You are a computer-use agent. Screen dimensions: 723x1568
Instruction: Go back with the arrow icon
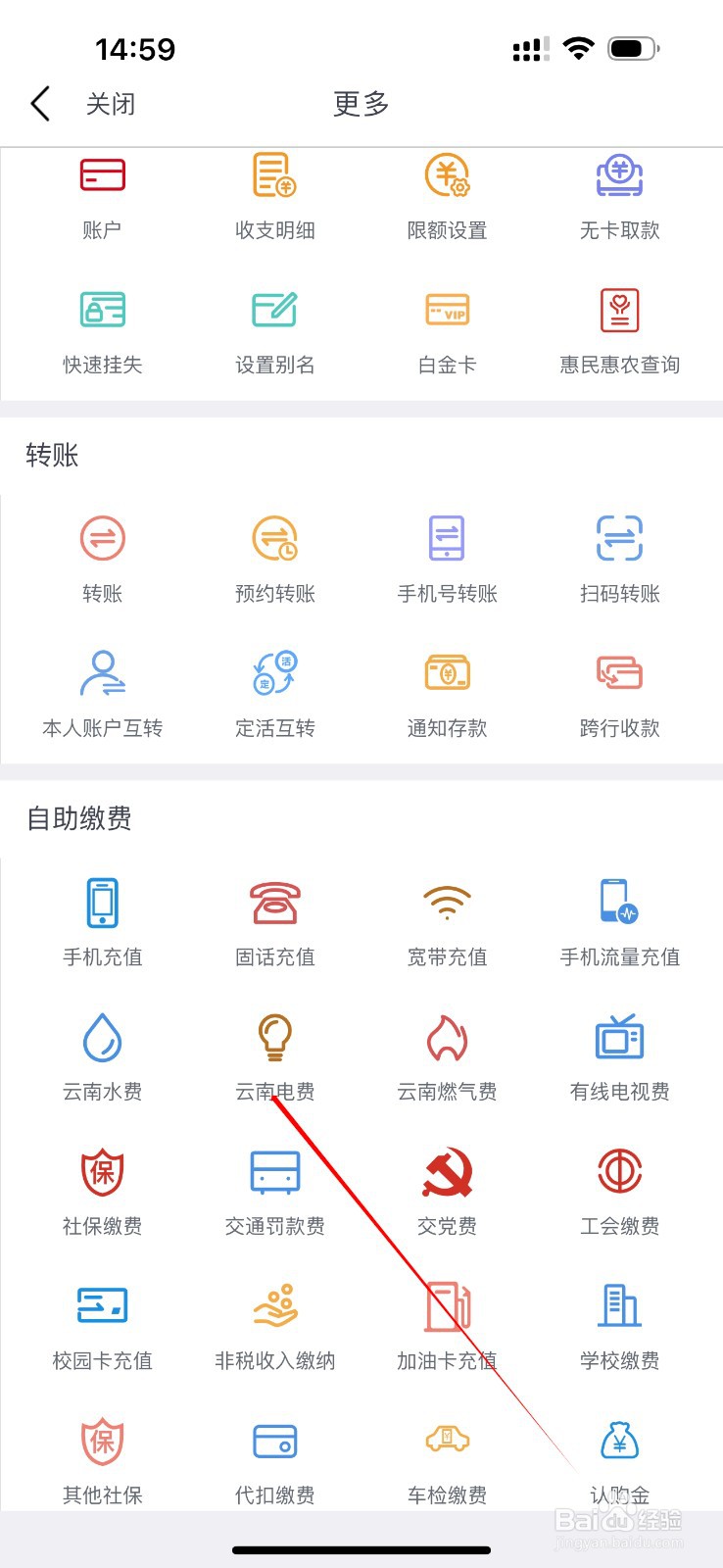click(x=40, y=103)
